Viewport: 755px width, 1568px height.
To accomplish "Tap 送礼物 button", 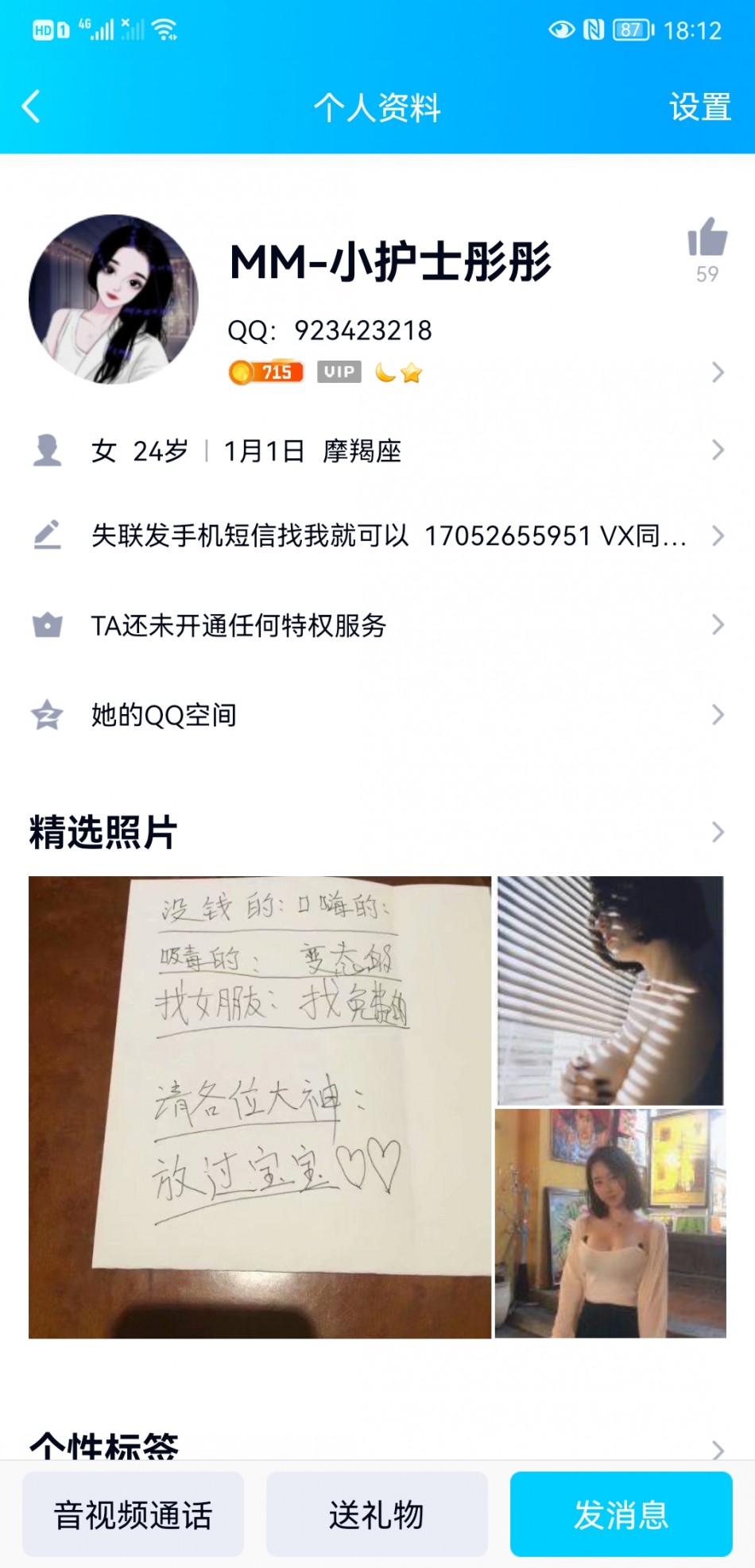I will click(377, 1514).
